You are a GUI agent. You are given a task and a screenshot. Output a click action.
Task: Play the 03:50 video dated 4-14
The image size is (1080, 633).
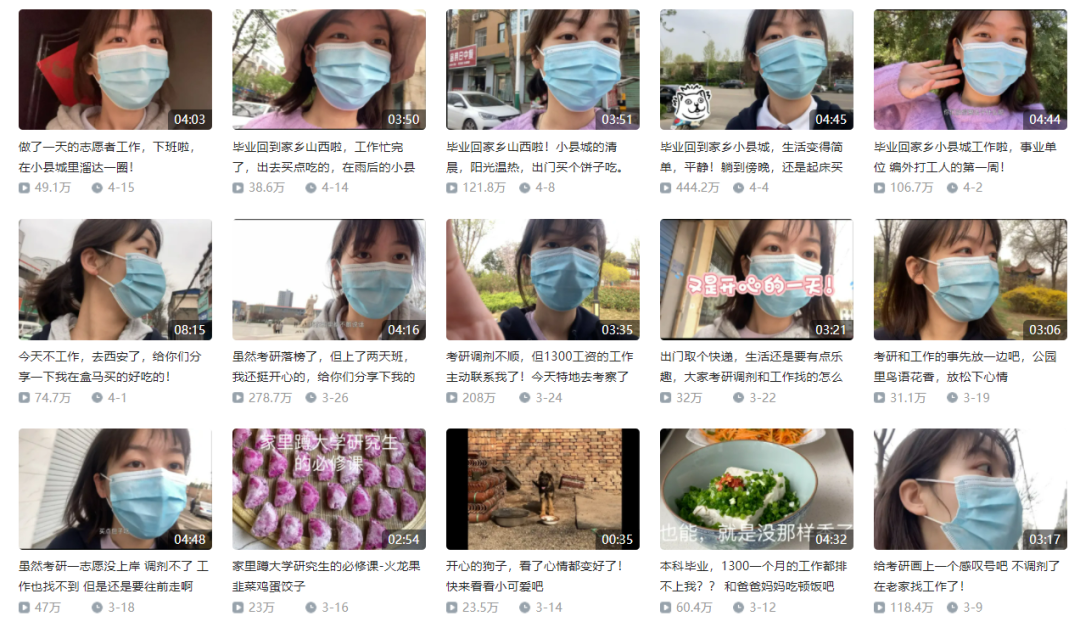[329, 70]
